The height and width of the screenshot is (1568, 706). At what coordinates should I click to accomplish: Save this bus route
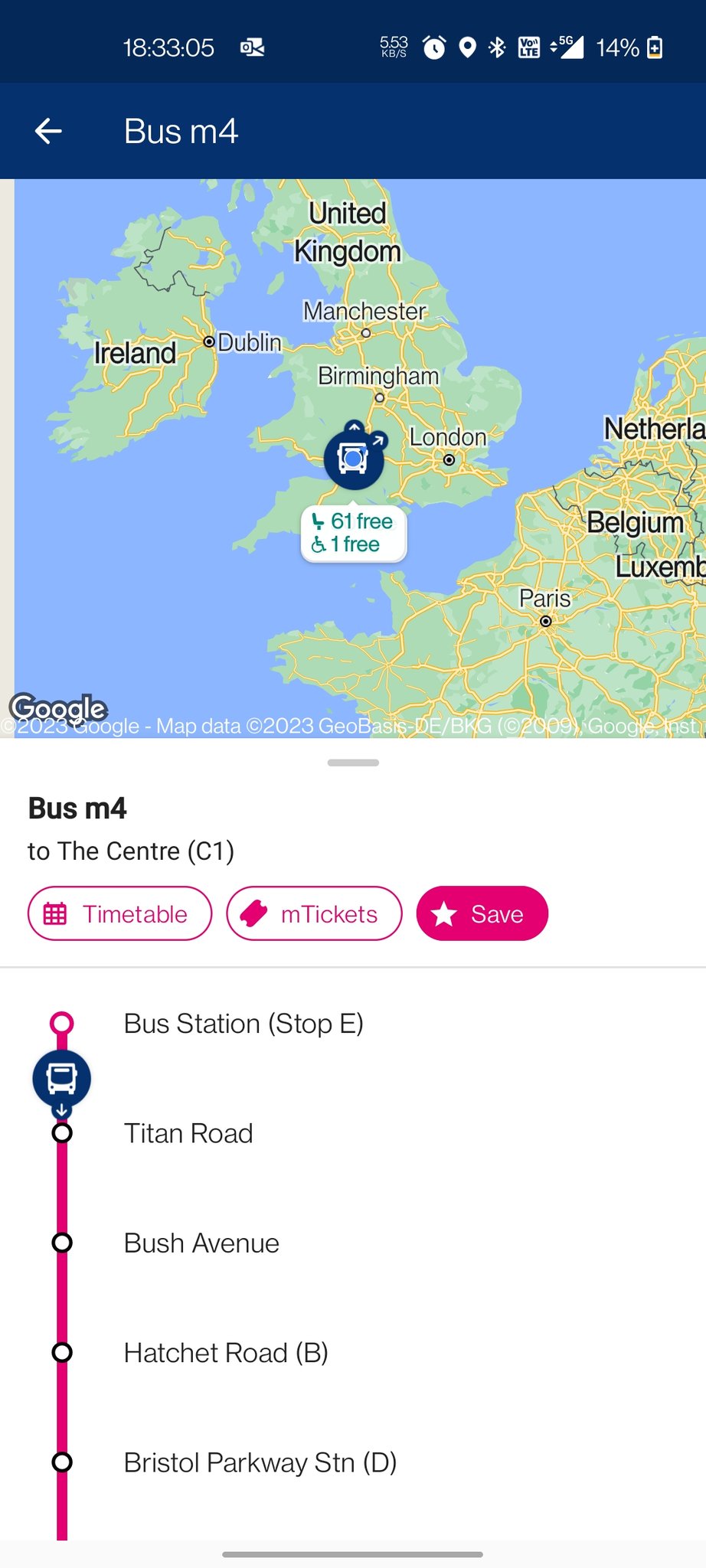pyautogui.click(x=482, y=913)
